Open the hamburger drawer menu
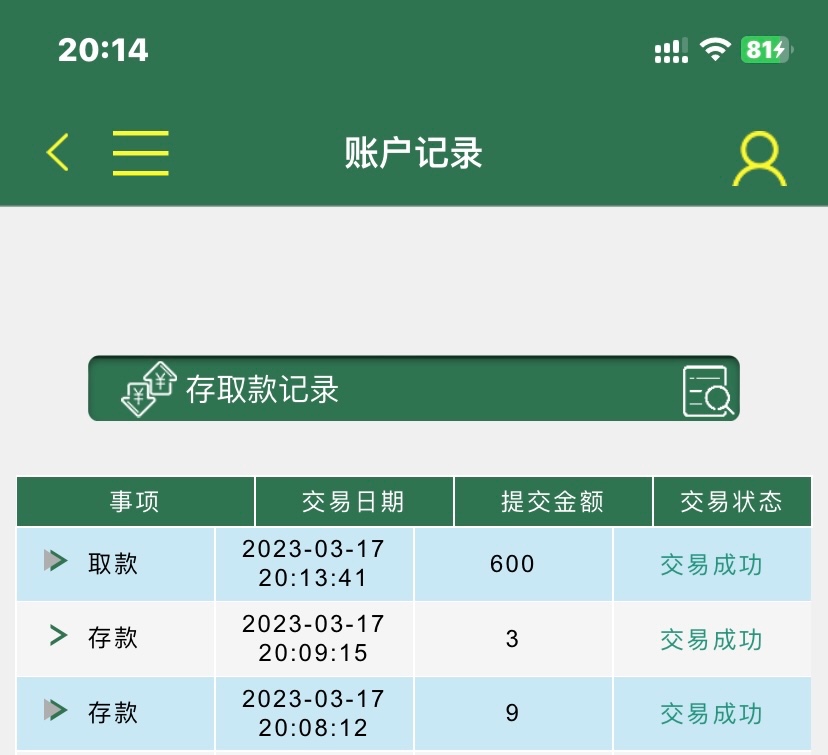This screenshot has width=828, height=755. click(x=140, y=153)
